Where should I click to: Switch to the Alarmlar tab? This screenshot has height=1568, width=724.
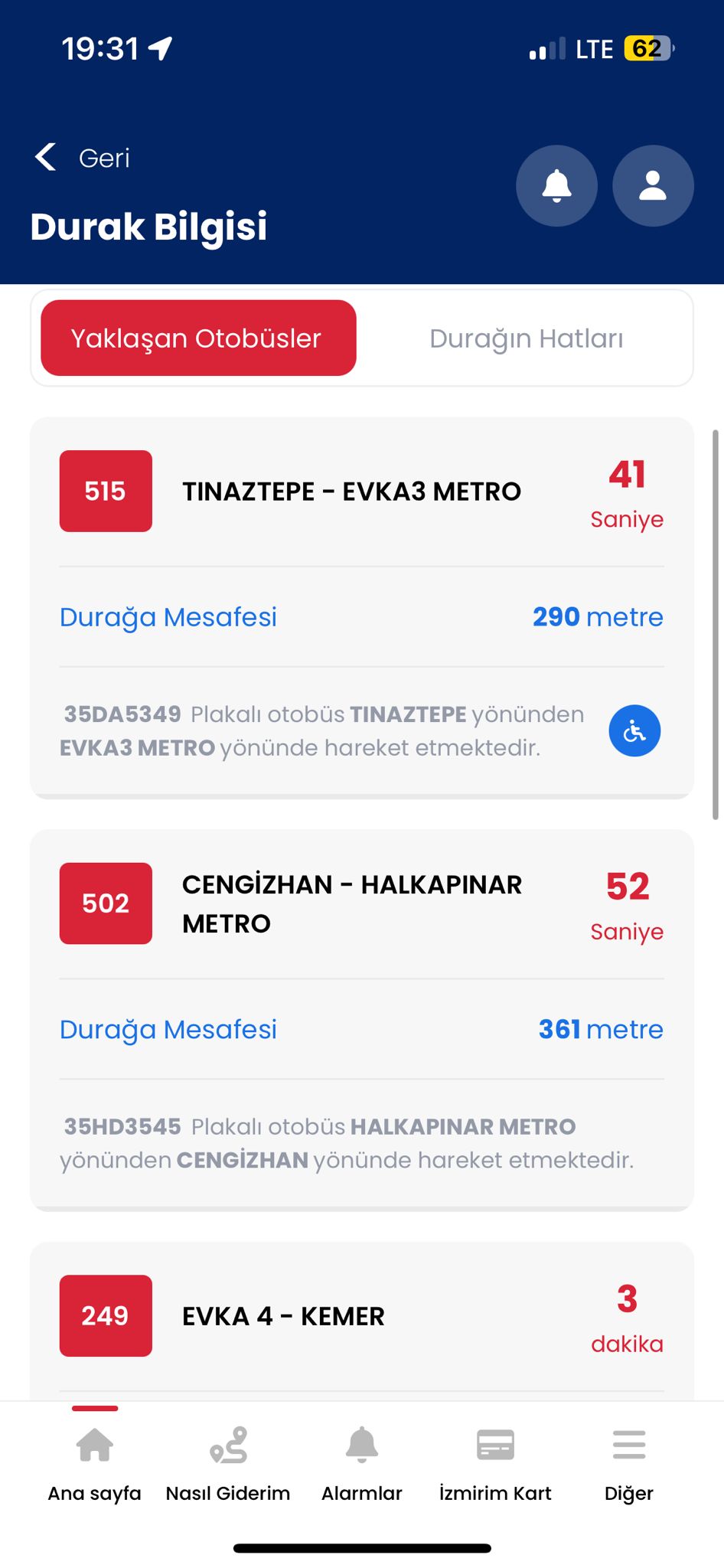[x=362, y=1461]
